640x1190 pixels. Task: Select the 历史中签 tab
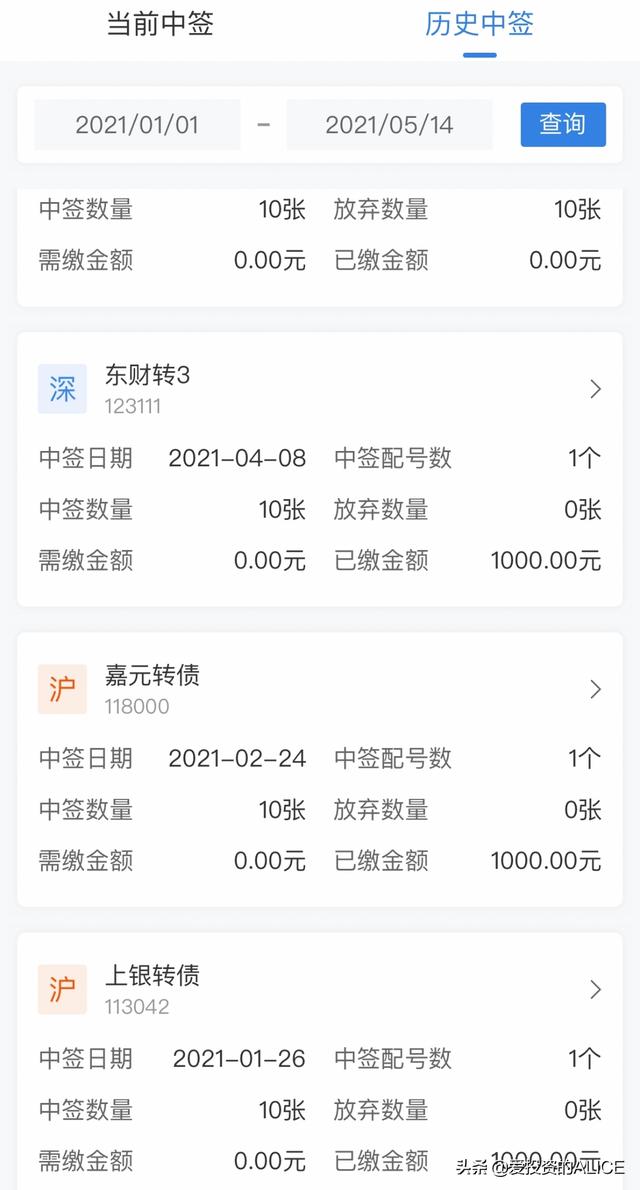click(x=479, y=24)
